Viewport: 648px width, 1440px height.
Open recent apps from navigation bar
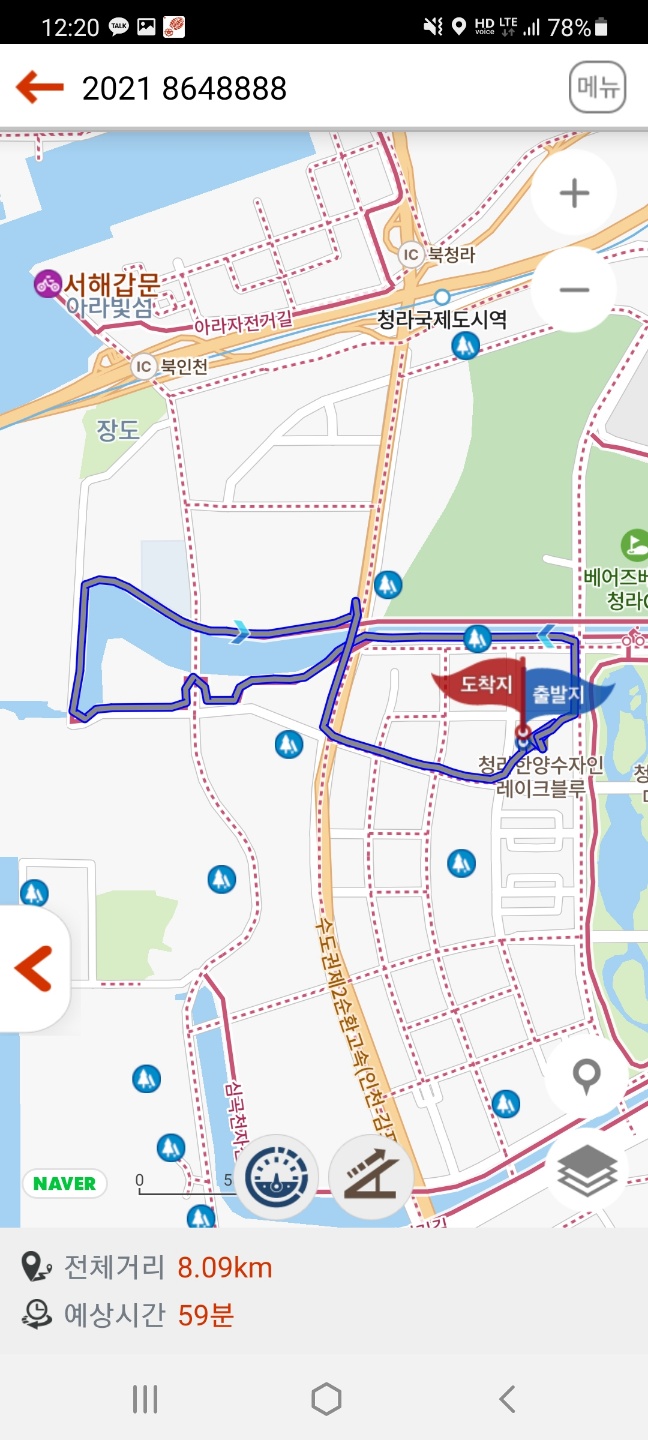tap(146, 1399)
